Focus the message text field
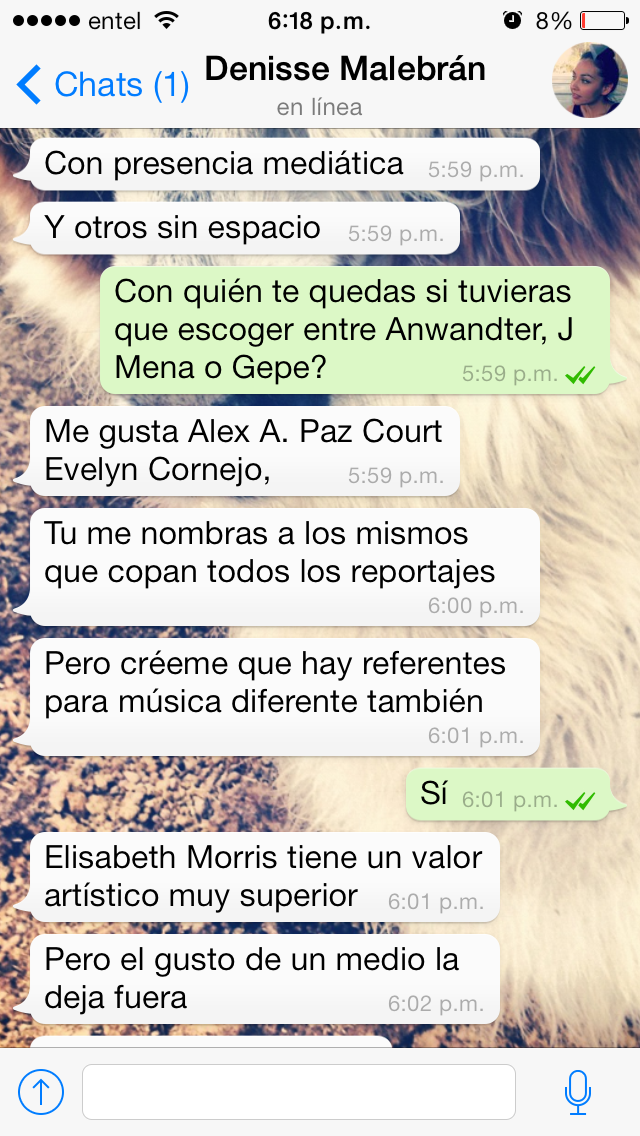The image size is (640, 1136). point(298,1092)
